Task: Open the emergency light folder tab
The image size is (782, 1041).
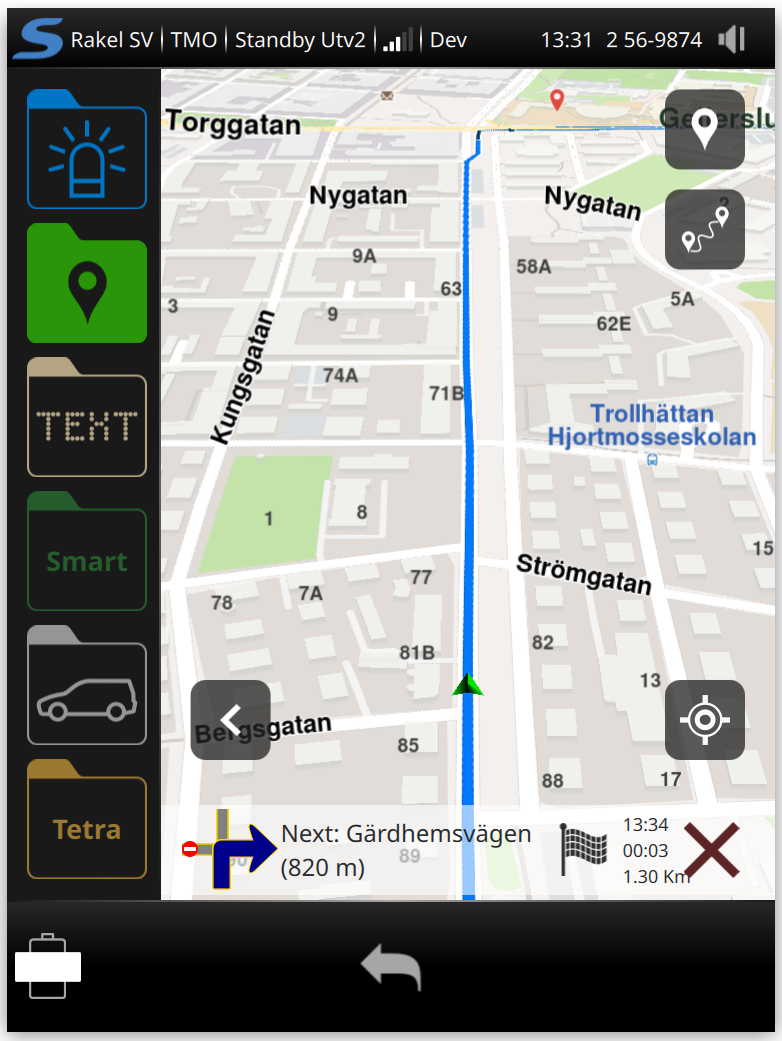Action: [x=87, y=151]
